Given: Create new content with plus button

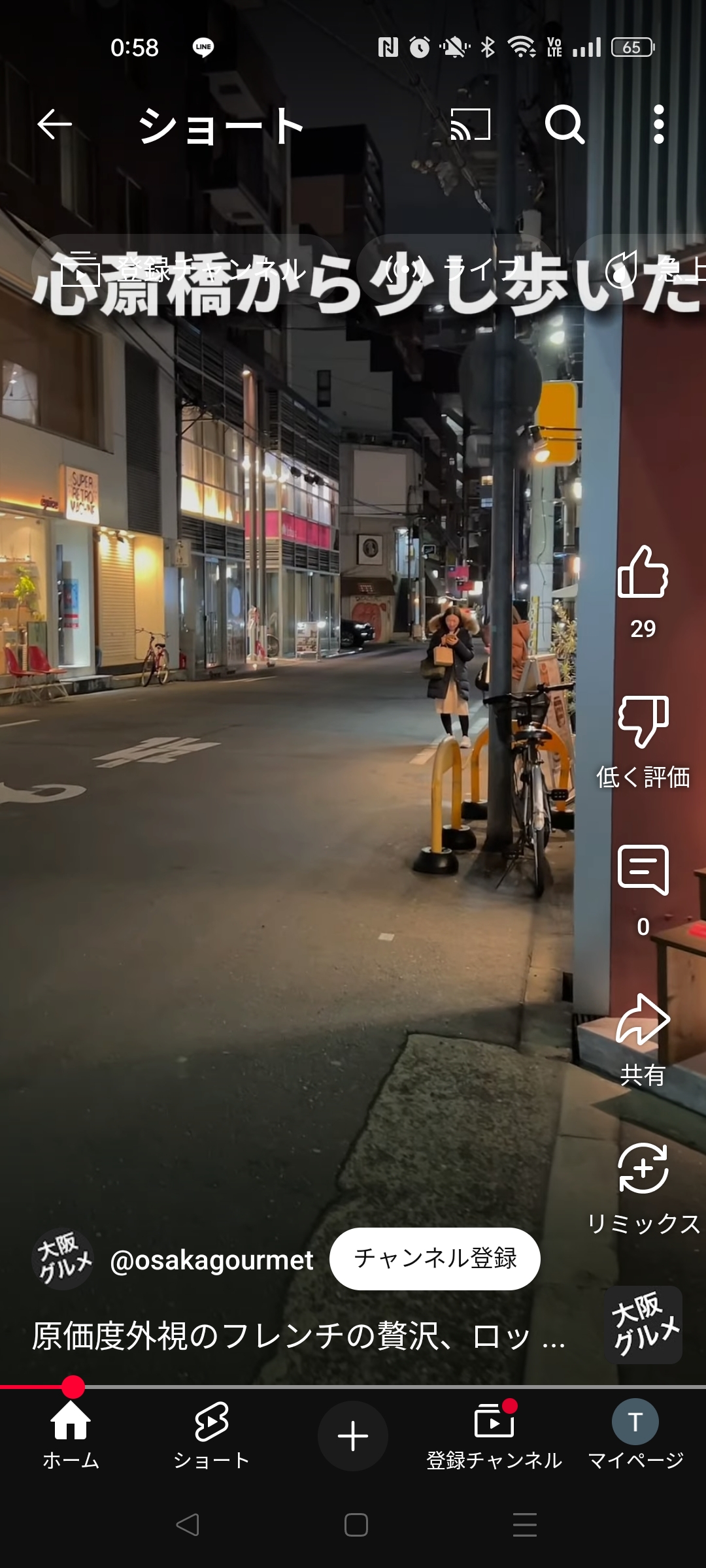Looking at the screenshot, I should (353, 1435).
